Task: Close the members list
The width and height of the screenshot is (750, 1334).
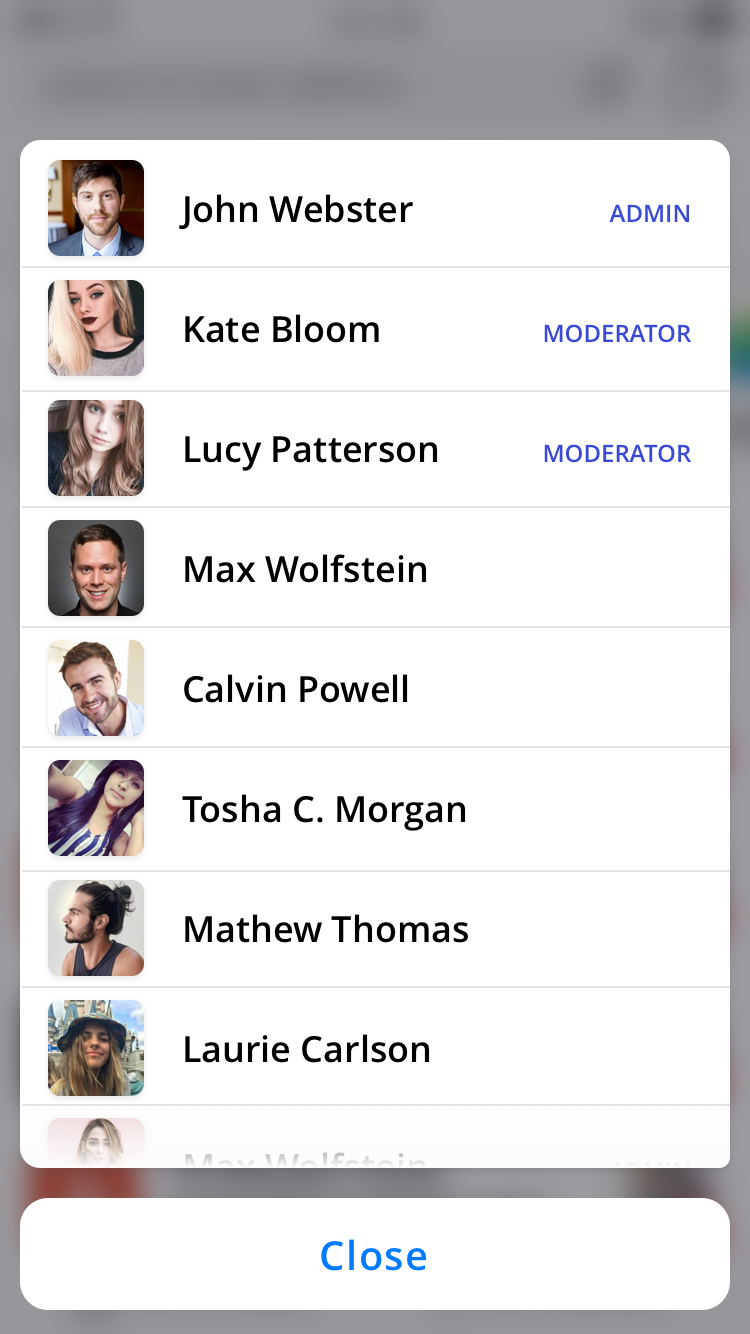Action: pyautogui.click(x=374, y=1255)
